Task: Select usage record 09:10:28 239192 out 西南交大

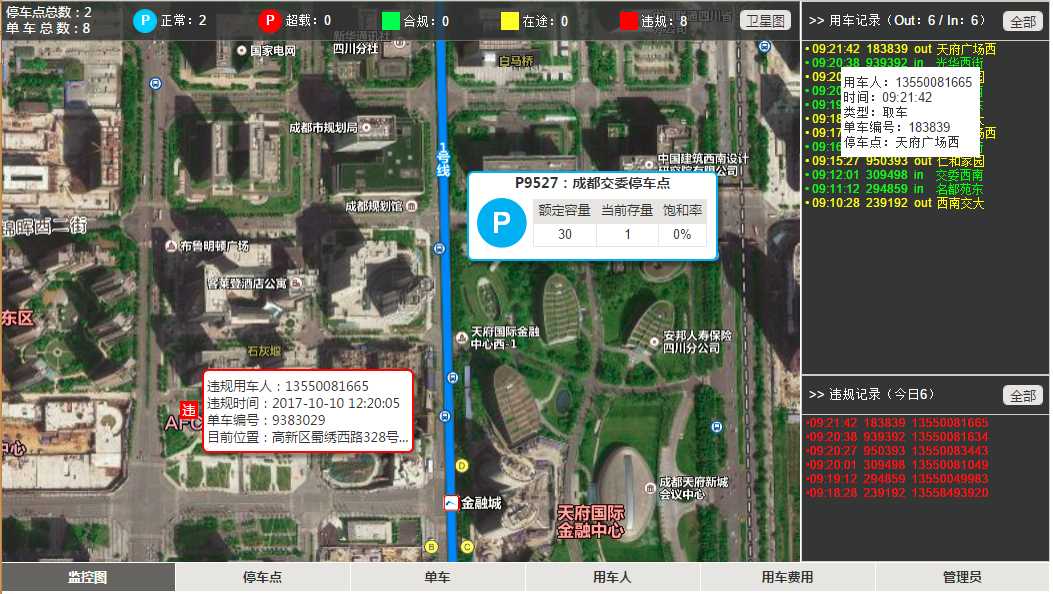Action: [x=898, y=203]
